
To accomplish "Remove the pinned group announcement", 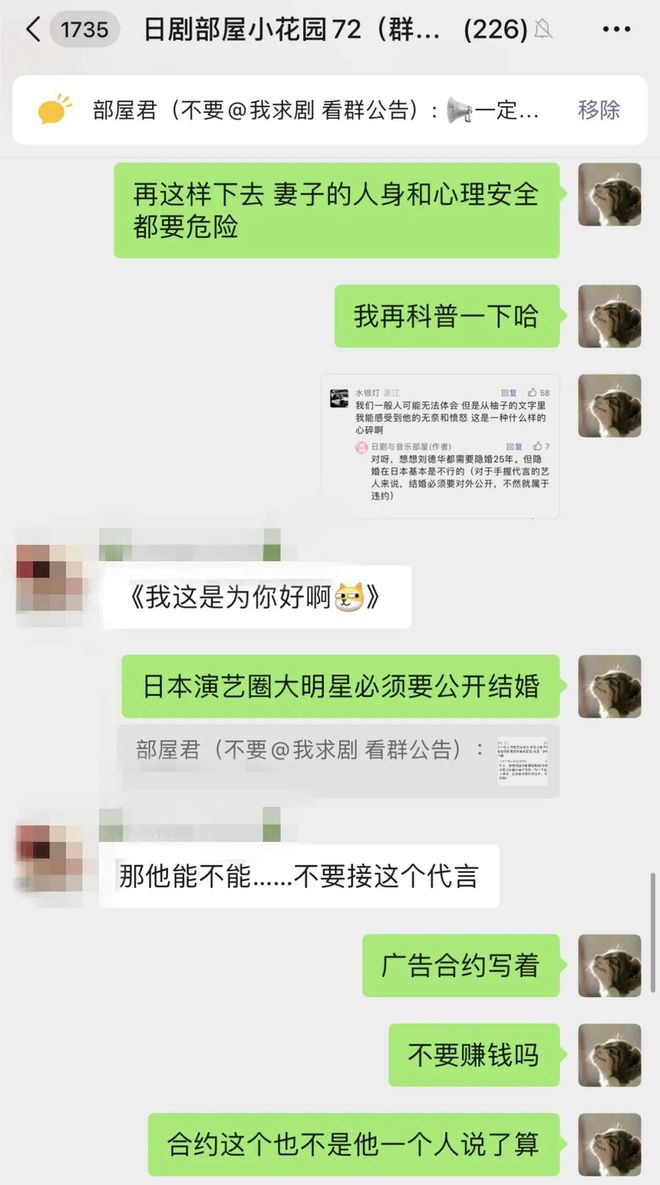I will [599, 110].
